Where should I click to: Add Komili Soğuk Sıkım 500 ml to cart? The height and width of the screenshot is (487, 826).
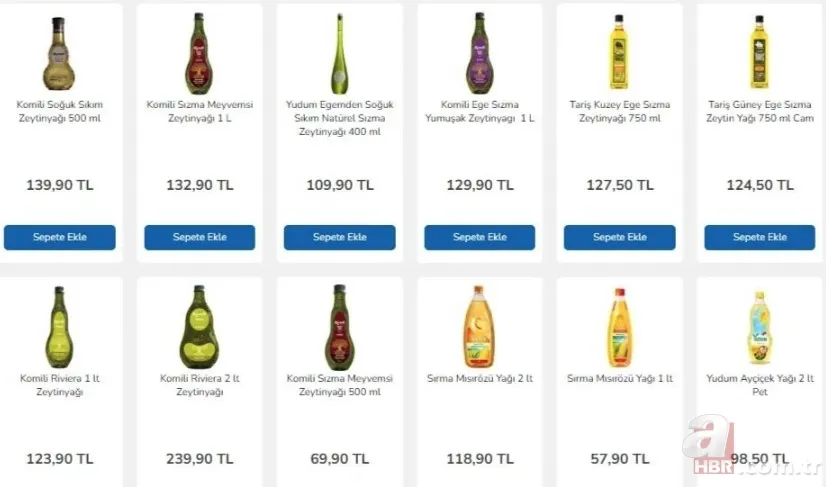click(x=60, y=237)
